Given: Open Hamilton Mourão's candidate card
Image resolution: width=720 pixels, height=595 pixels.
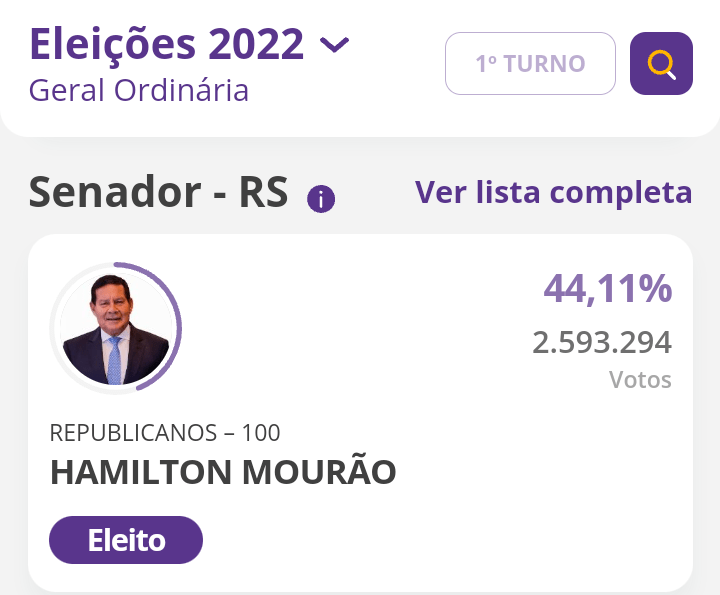Looking at the screenshot, I should pos(360,412).
